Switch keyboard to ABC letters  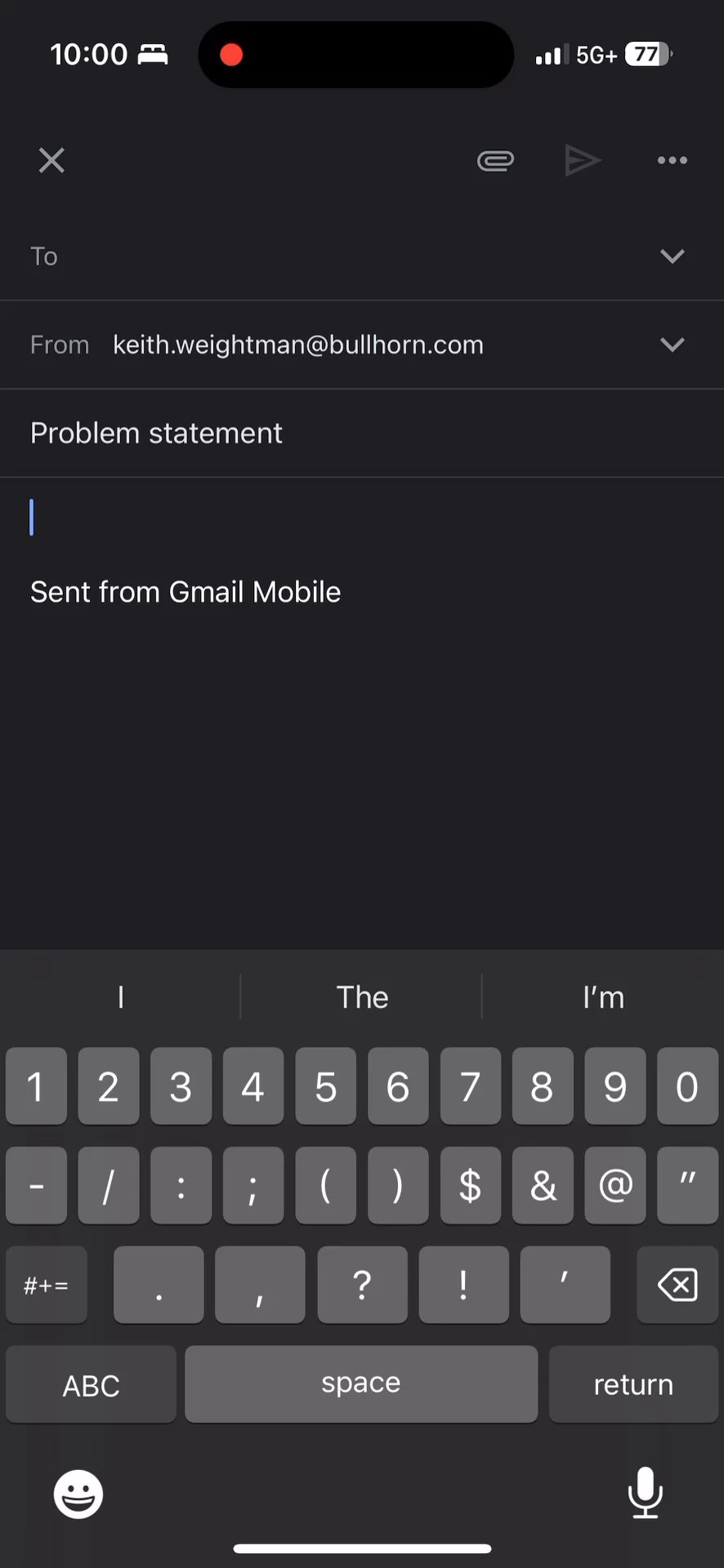(91, 1385)
